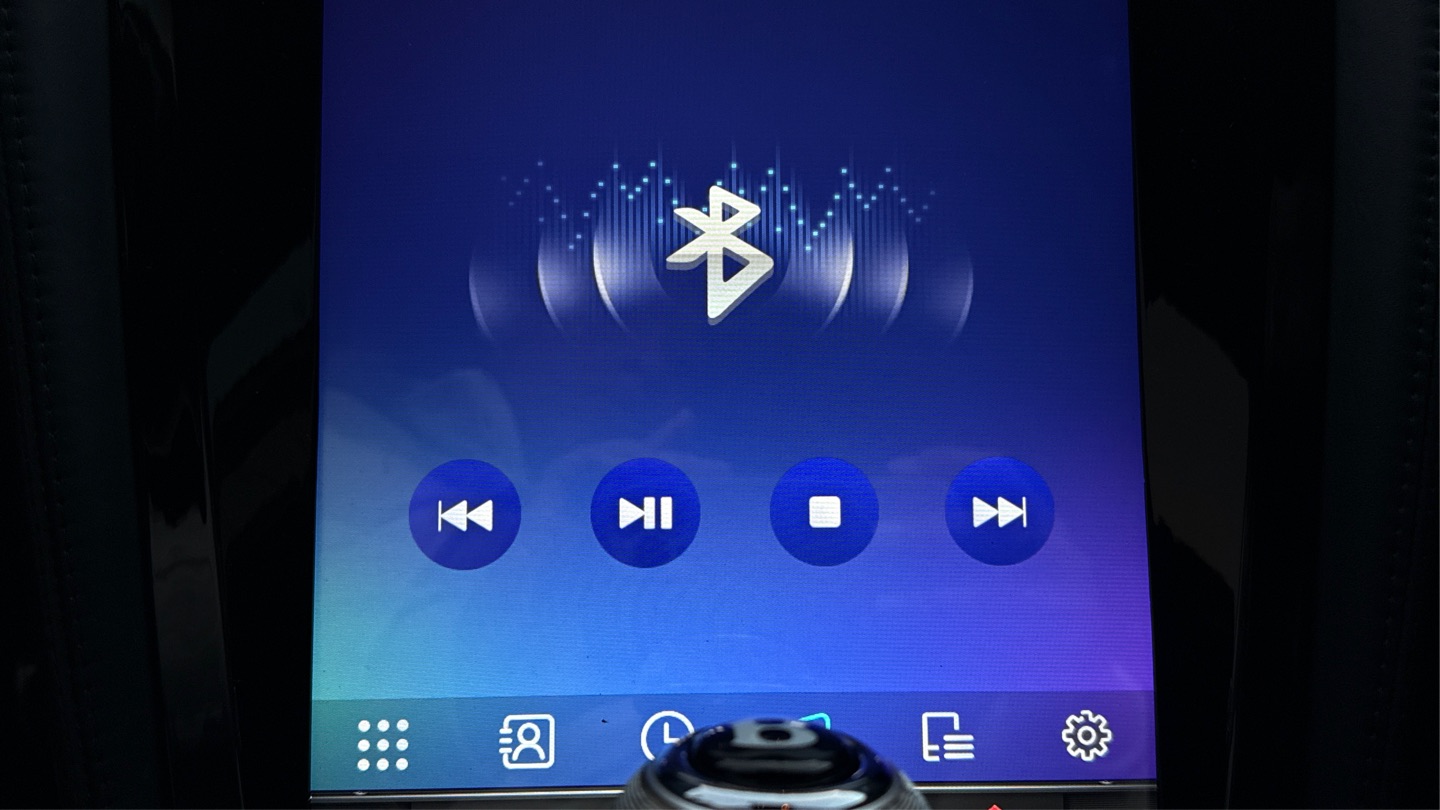Skip to the previous track
1440x810 pixels.
pos(465,514)
